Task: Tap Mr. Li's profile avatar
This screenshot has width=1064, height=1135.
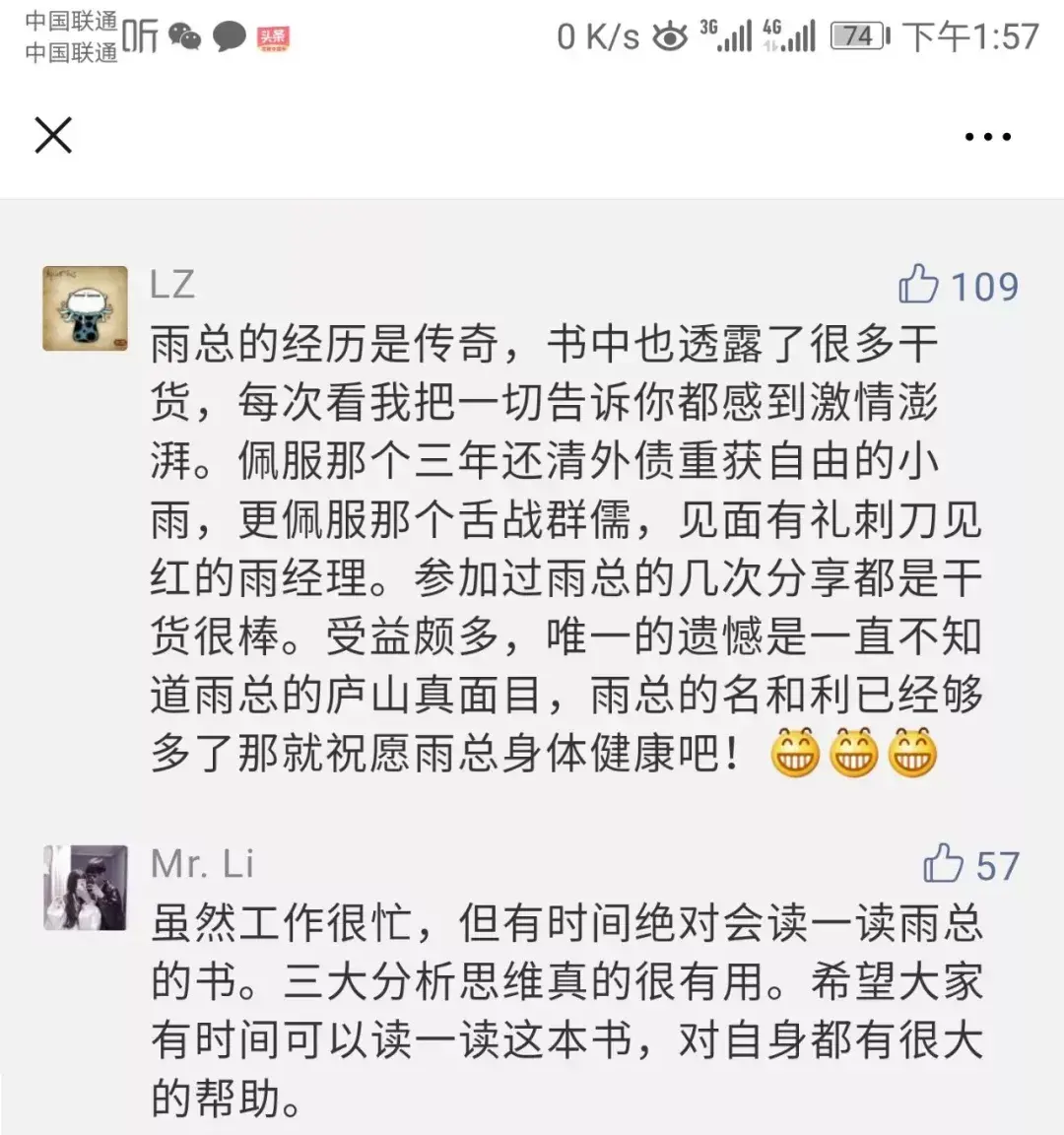Action: (x=86, y=888)
